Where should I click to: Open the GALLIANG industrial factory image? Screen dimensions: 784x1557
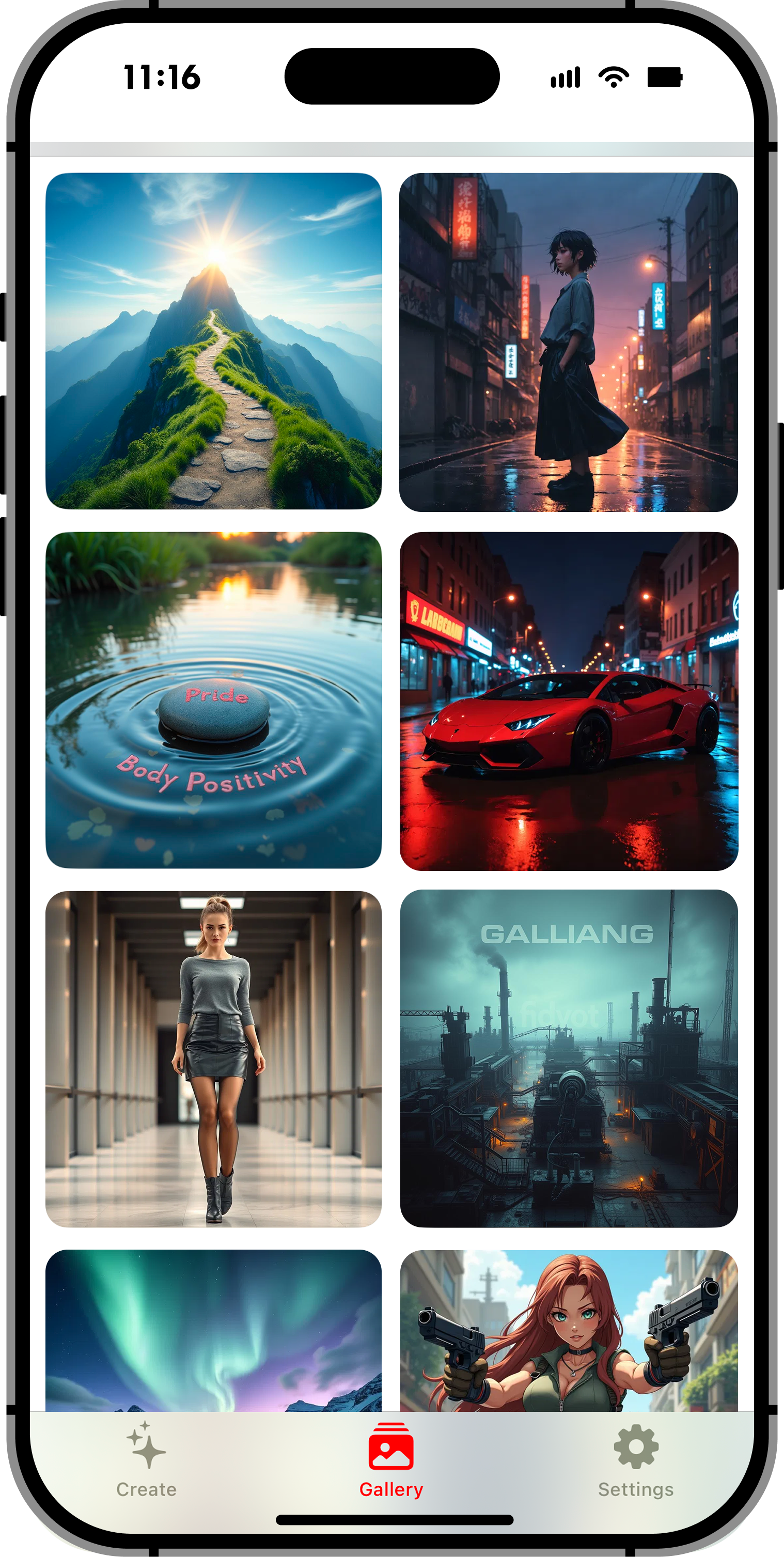point(568,1058)
